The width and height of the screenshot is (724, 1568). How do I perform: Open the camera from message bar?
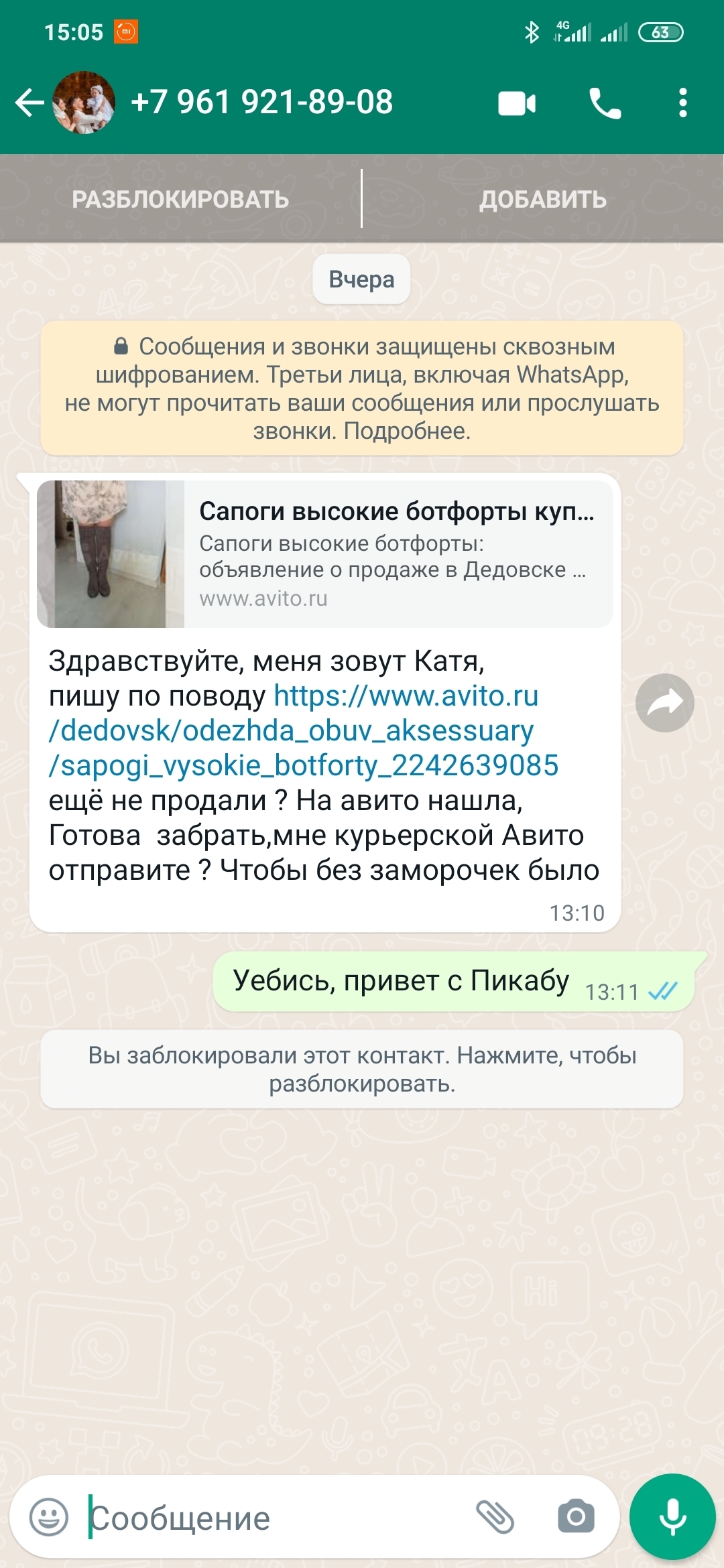[576, 1517]
